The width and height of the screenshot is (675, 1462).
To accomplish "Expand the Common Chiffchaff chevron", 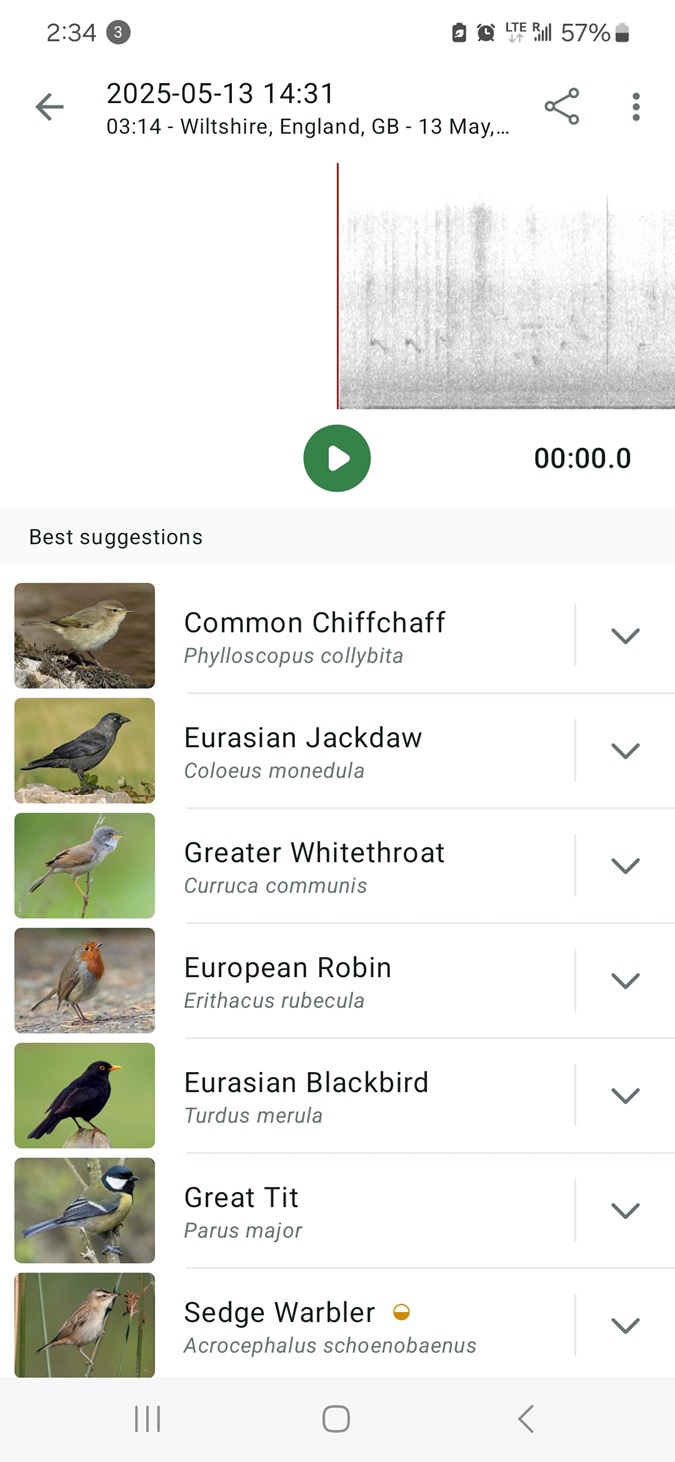I will click(625, 636).
